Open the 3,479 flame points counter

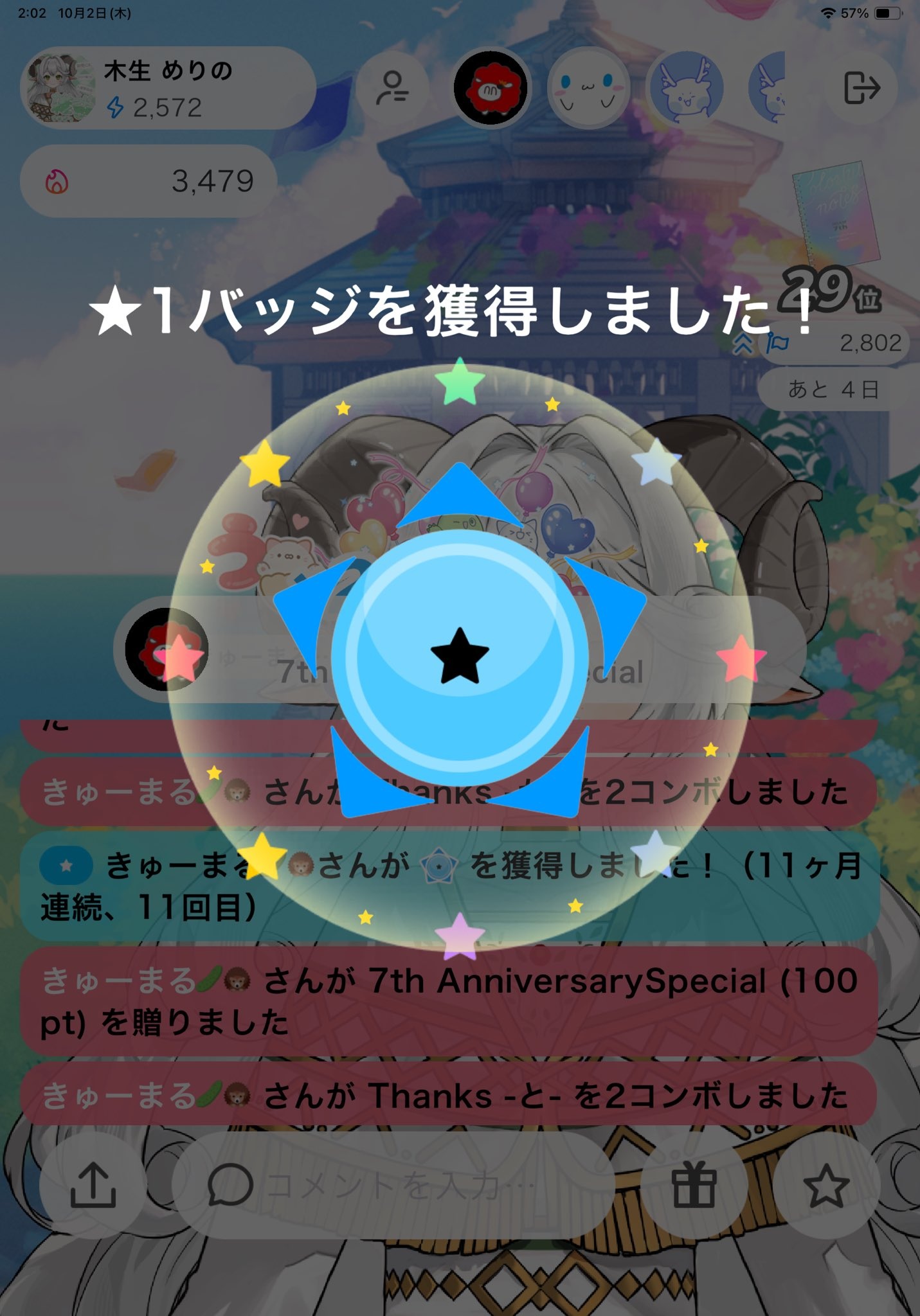tap(149, 182)
